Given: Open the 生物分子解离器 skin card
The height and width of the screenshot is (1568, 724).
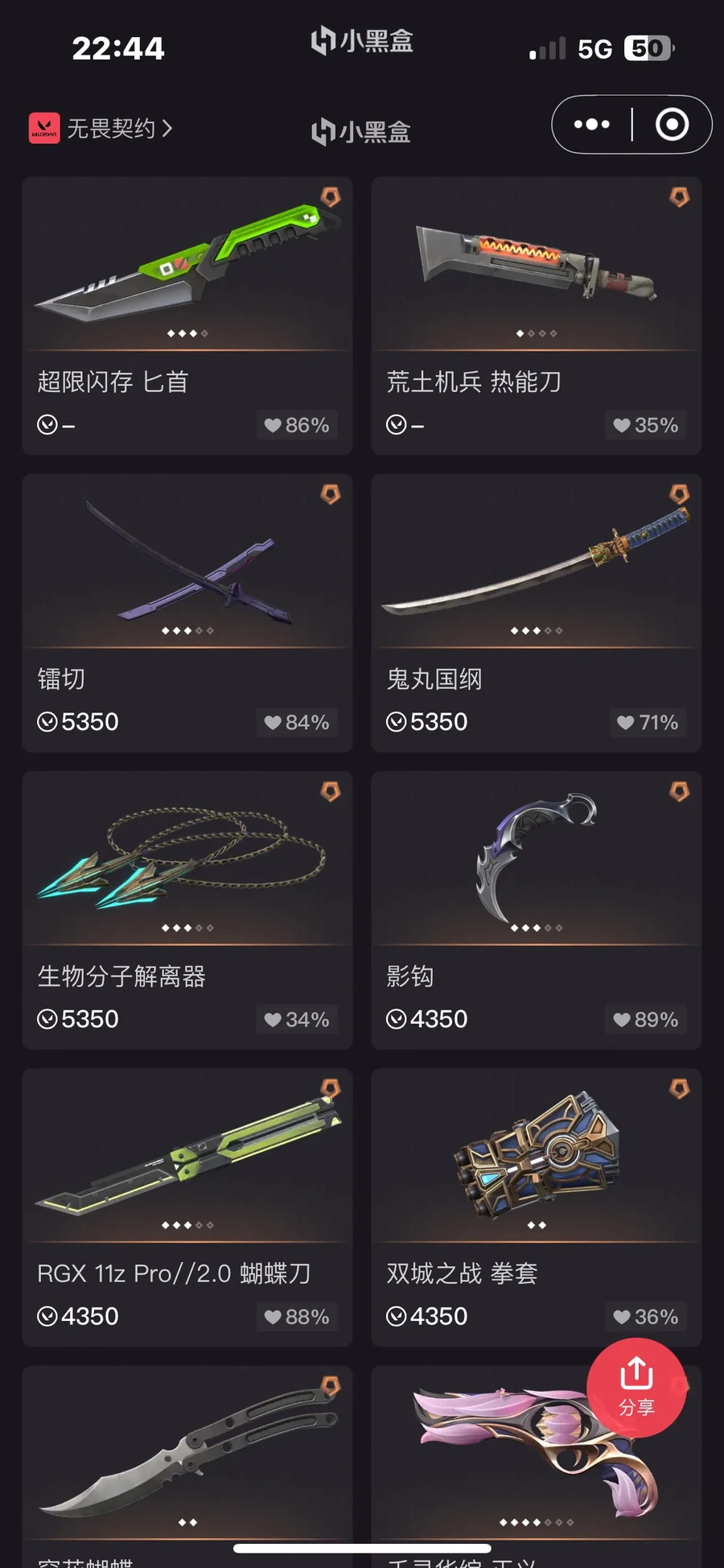Looking at the screenshot, I should click(x=187, y=910).
